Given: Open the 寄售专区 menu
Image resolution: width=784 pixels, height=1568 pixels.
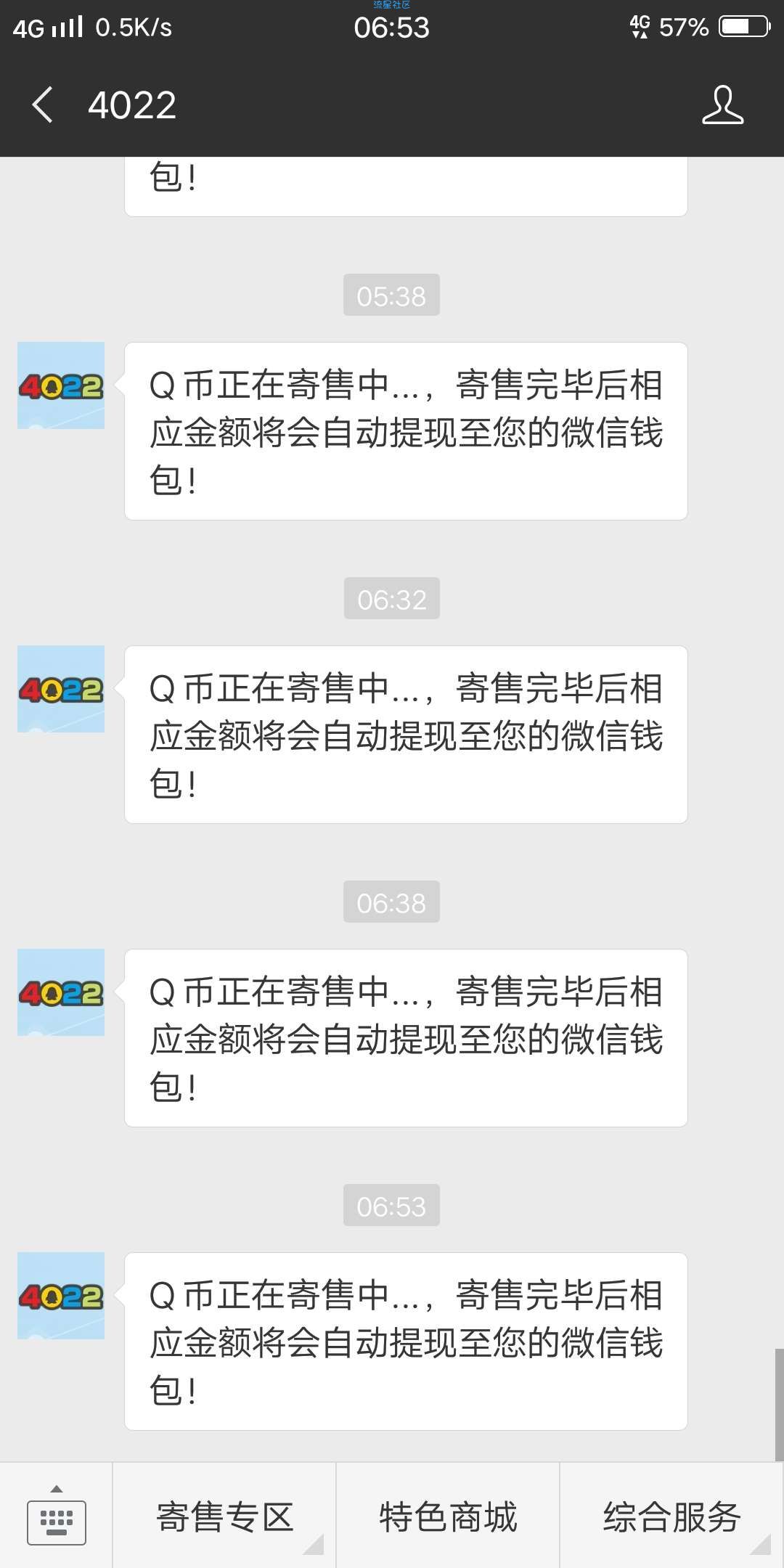Looking at the screenshot, I should [224, 1517].
